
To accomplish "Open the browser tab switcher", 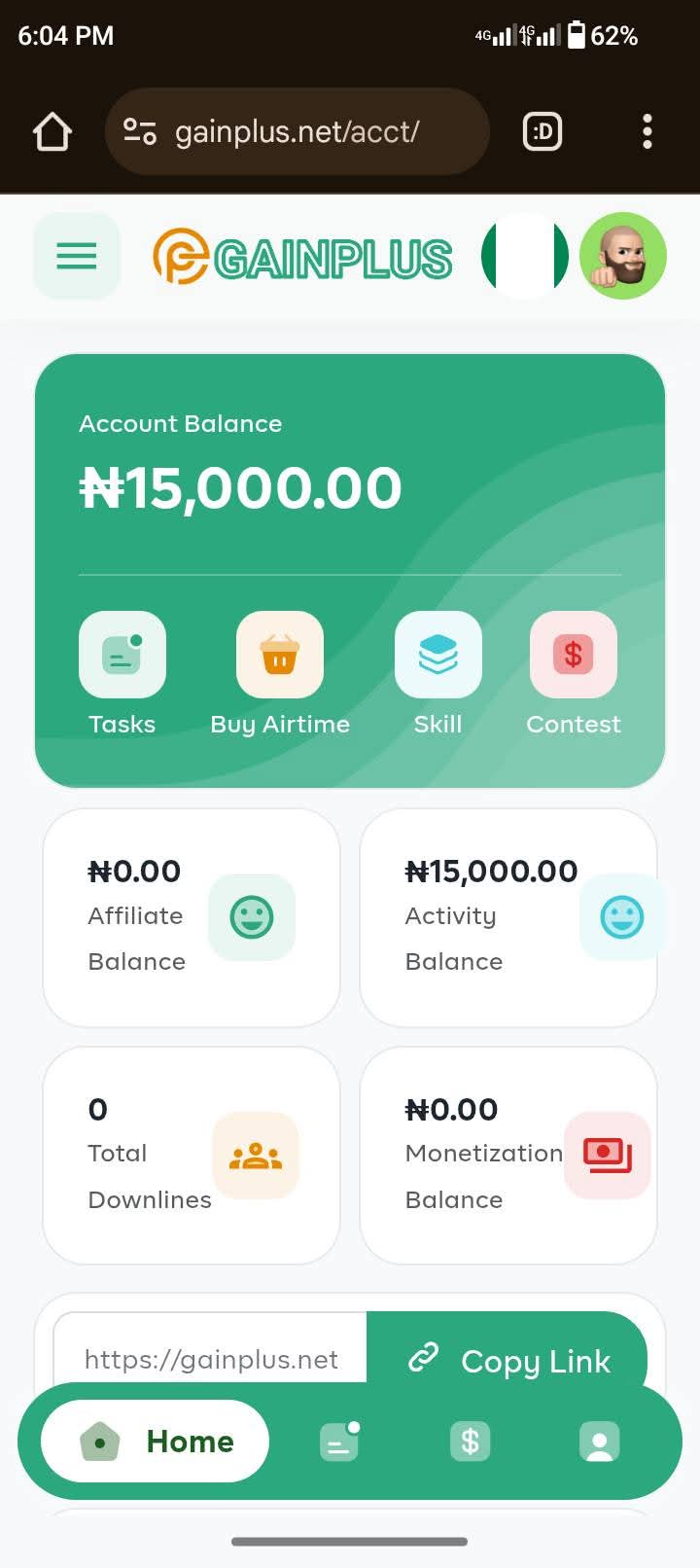I will 542,132.
